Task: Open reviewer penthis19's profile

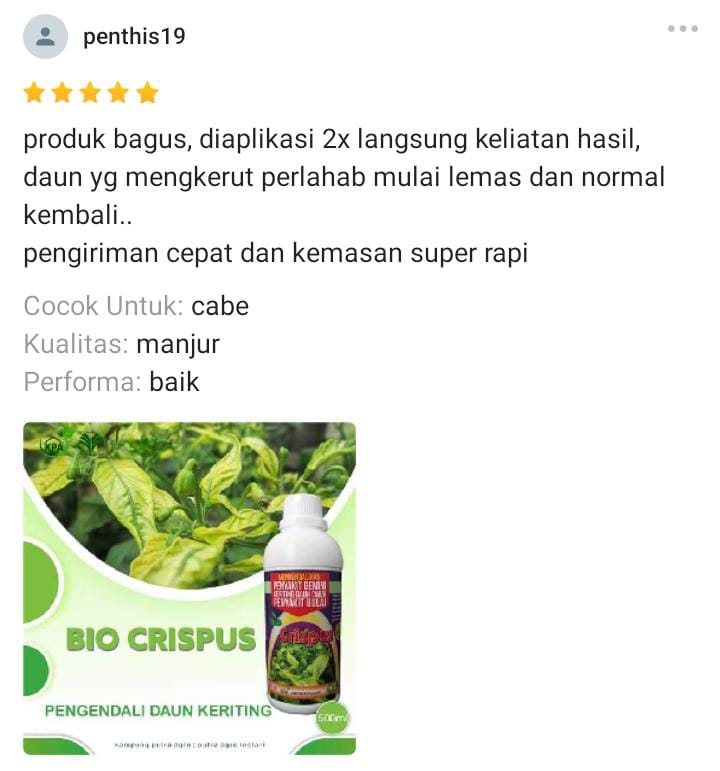Action: [134, 37]
